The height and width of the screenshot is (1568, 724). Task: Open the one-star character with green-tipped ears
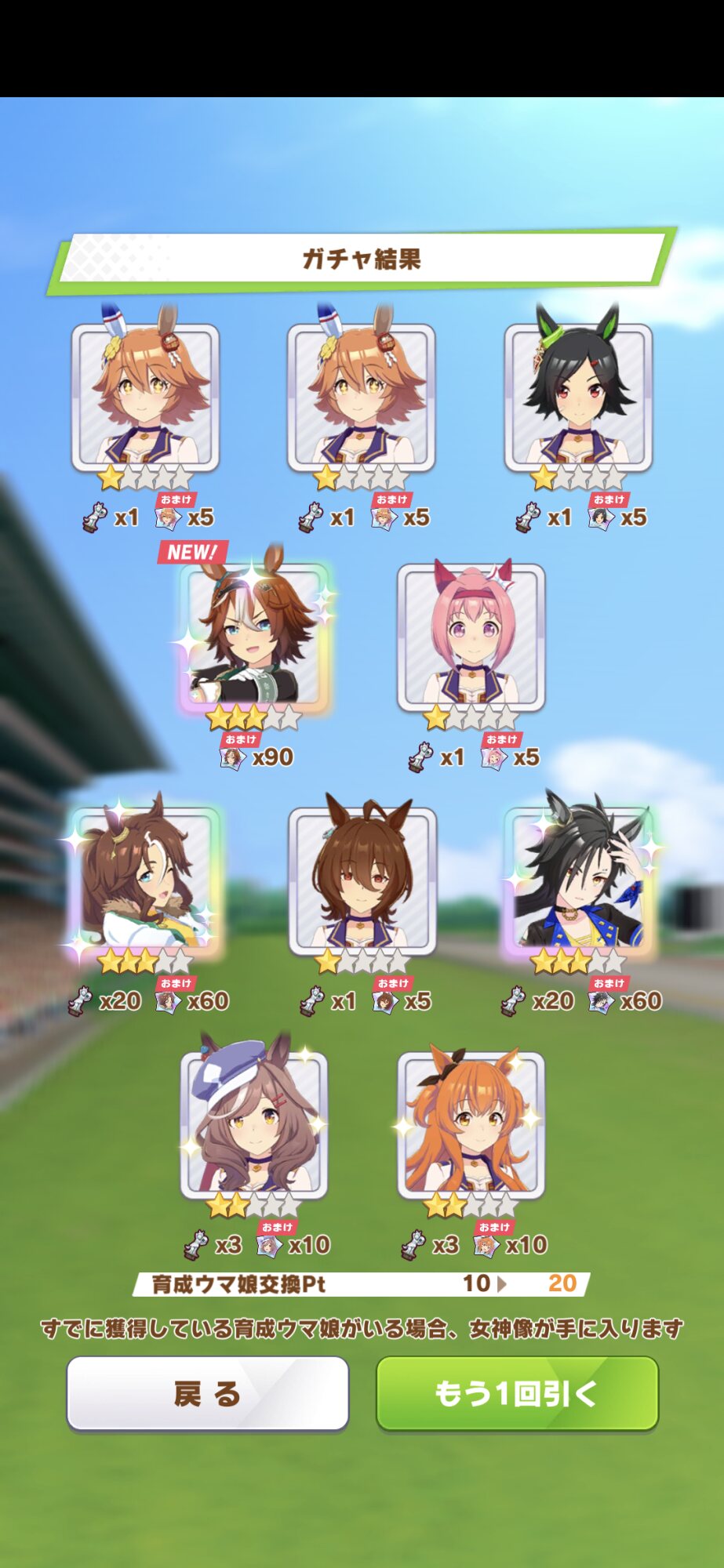click(x=579, y=397)
